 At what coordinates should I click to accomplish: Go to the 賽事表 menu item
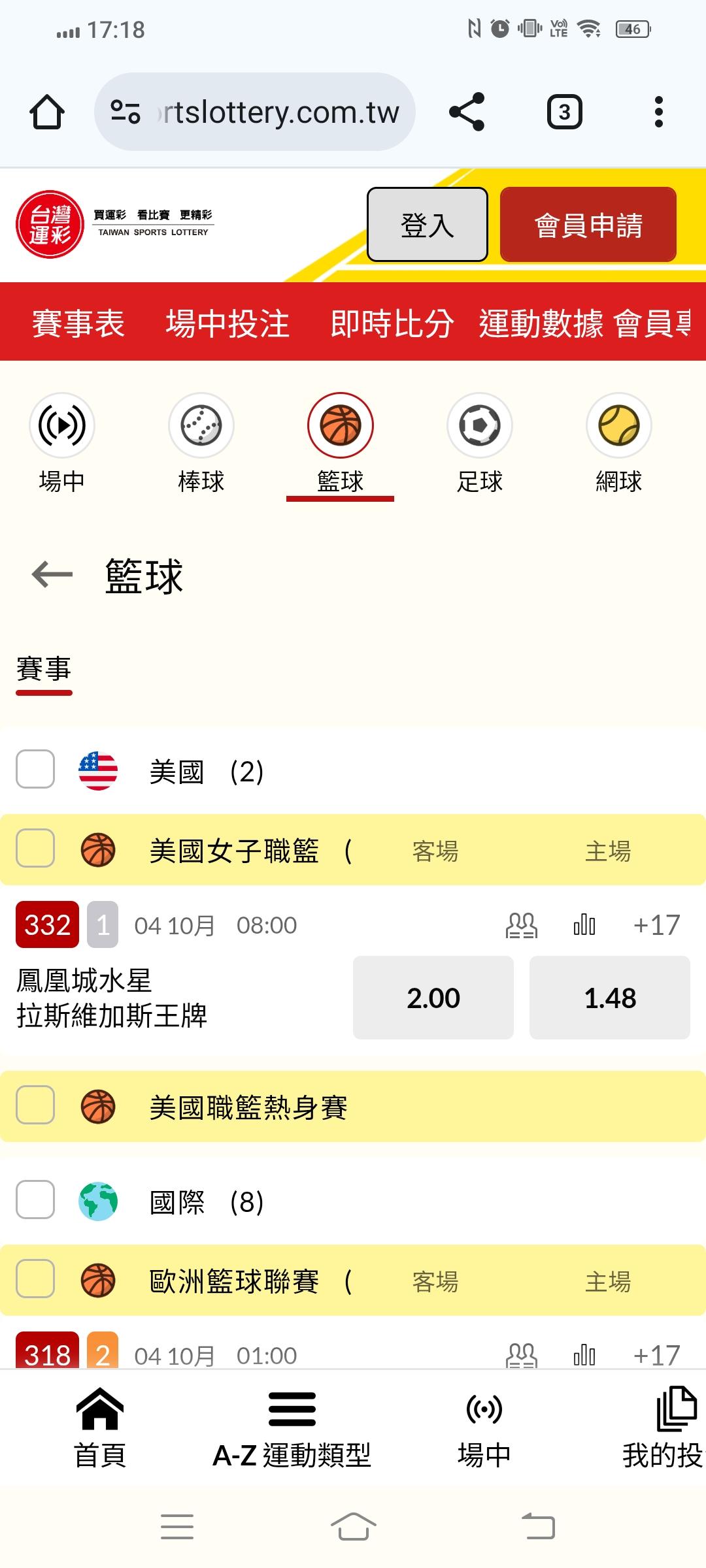coord(78,323)
